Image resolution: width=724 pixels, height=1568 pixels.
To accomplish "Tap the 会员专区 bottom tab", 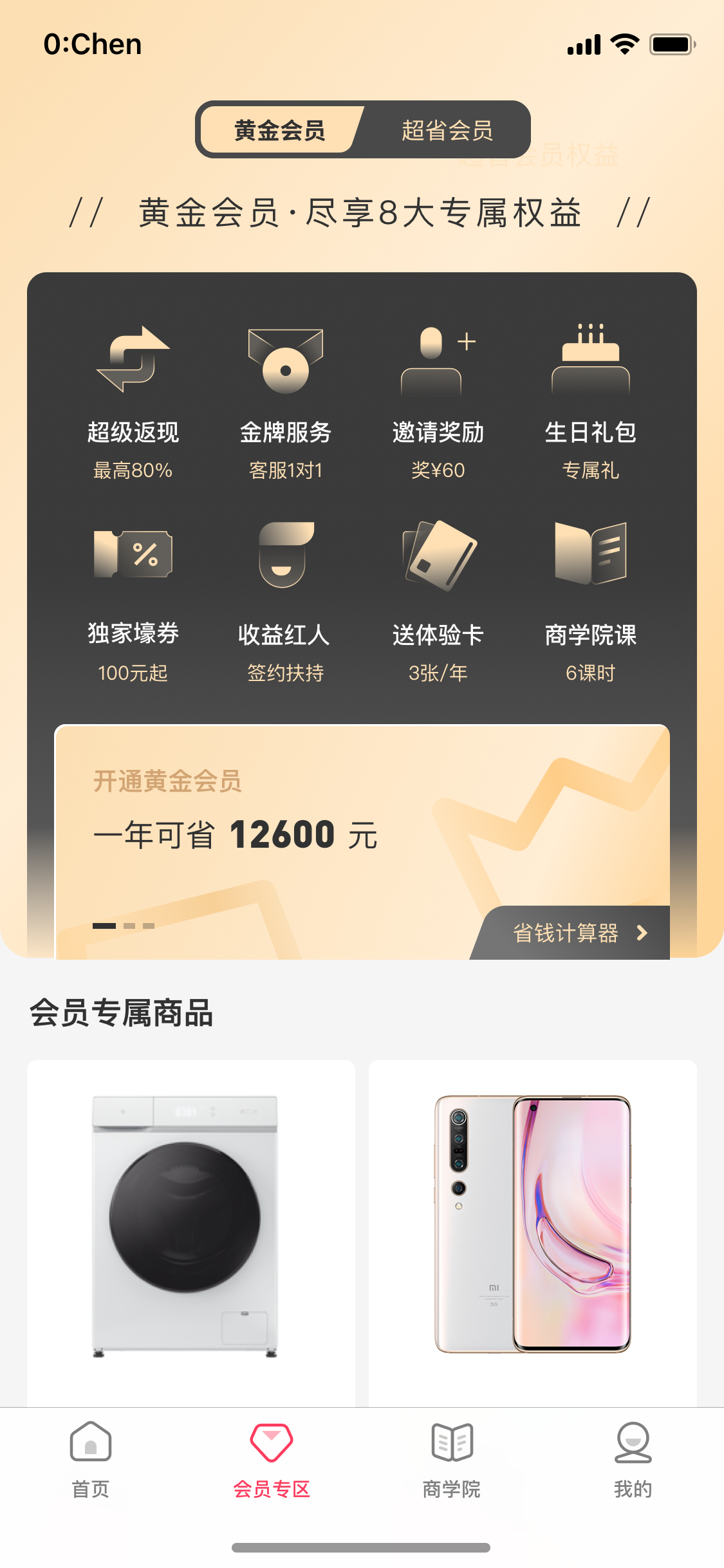I will point(272,1460).
